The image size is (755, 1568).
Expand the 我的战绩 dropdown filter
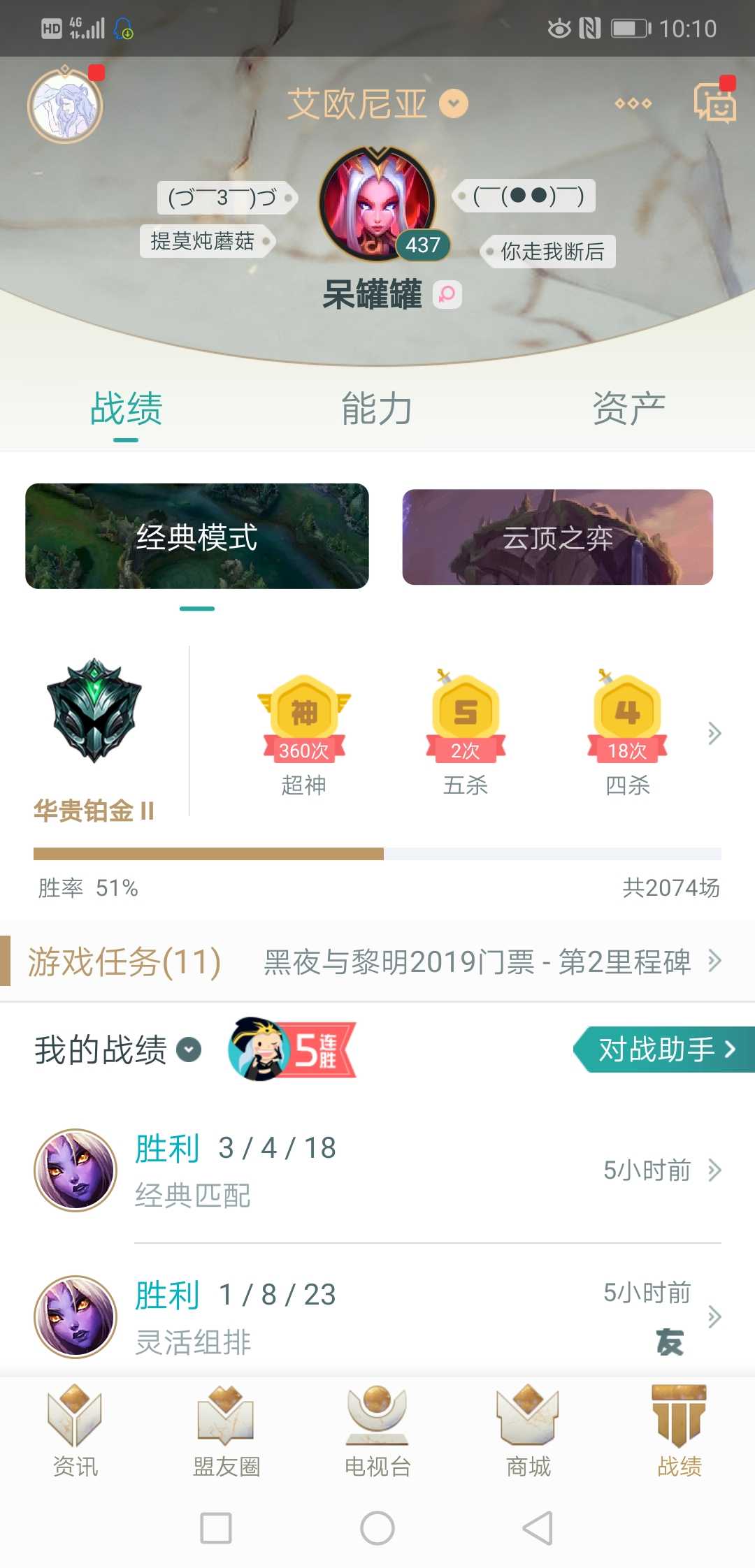pyautogui.click(x=189, y=1050)
